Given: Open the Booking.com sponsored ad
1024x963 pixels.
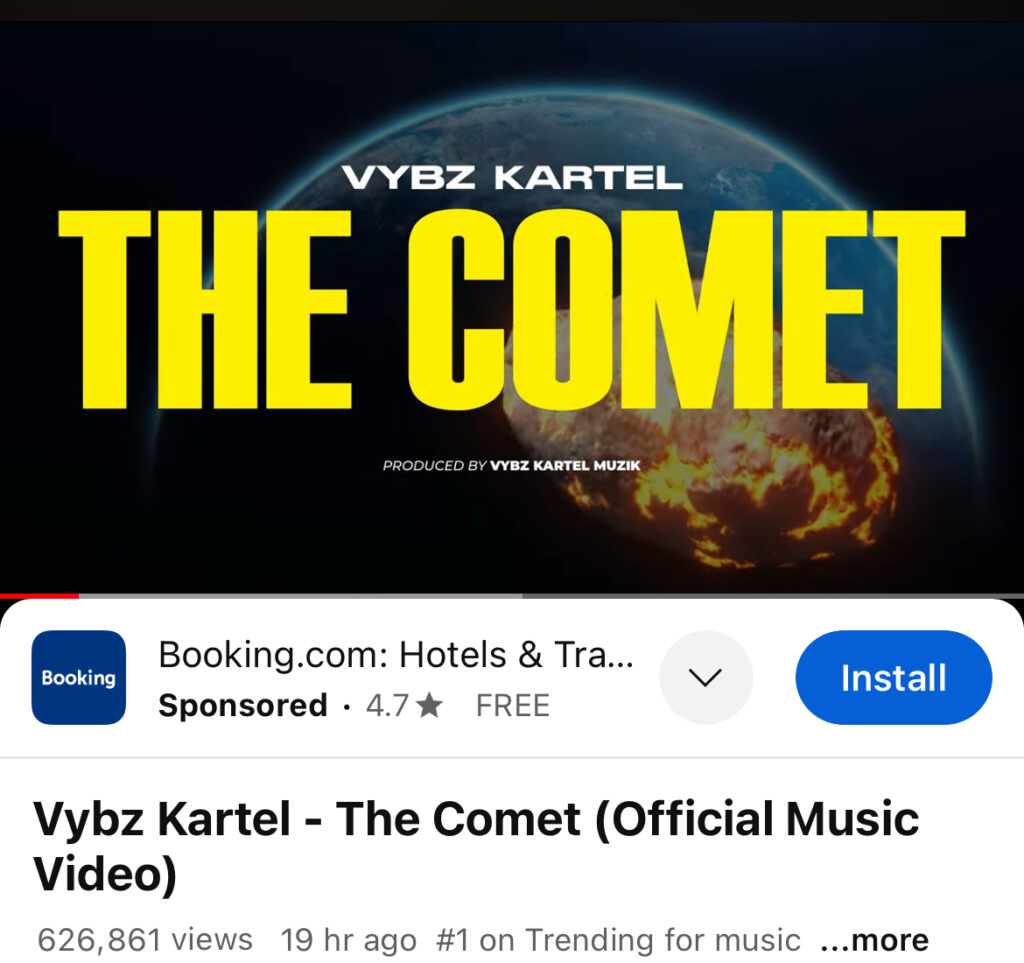Looking at the screenshot, I should (x=396, y=657).
